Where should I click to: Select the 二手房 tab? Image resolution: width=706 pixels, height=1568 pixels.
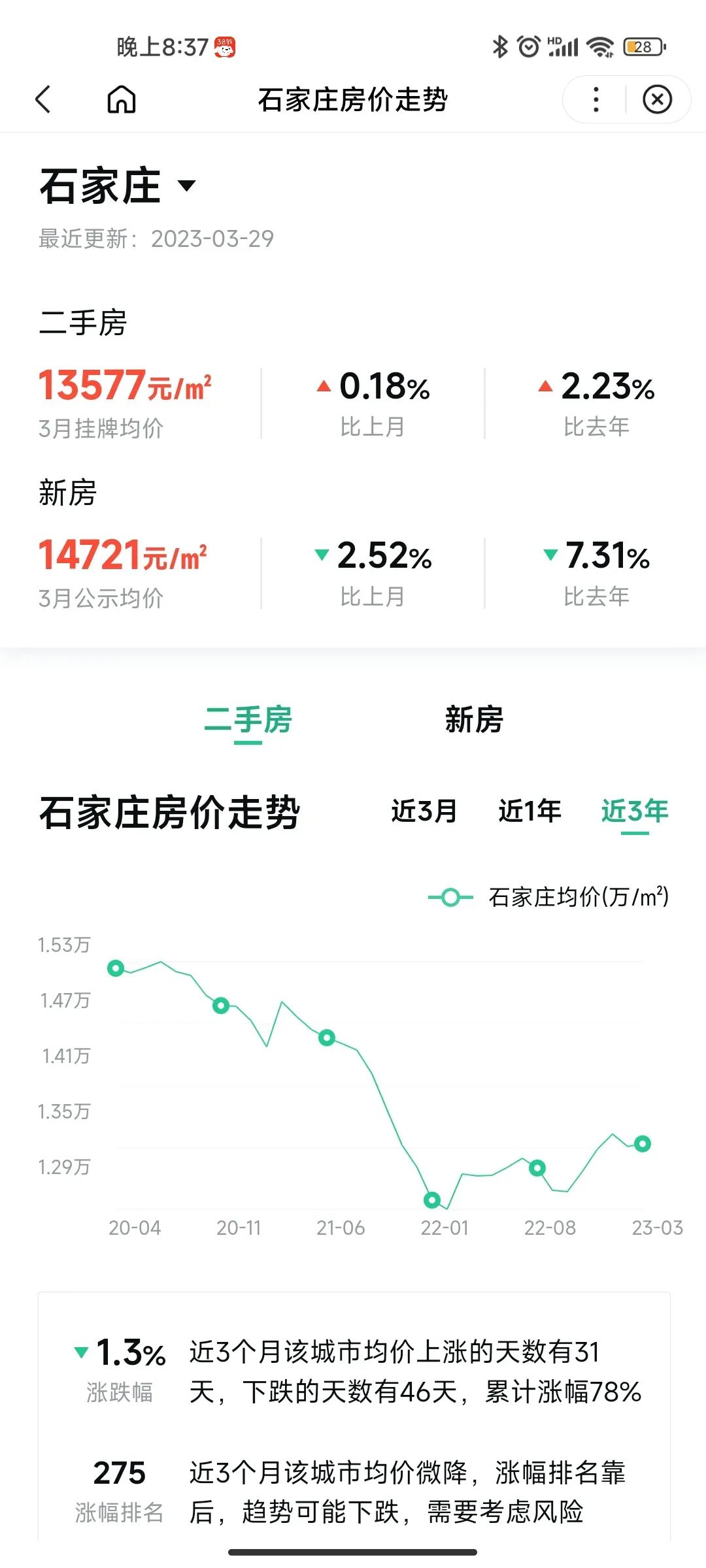point(248,721)
